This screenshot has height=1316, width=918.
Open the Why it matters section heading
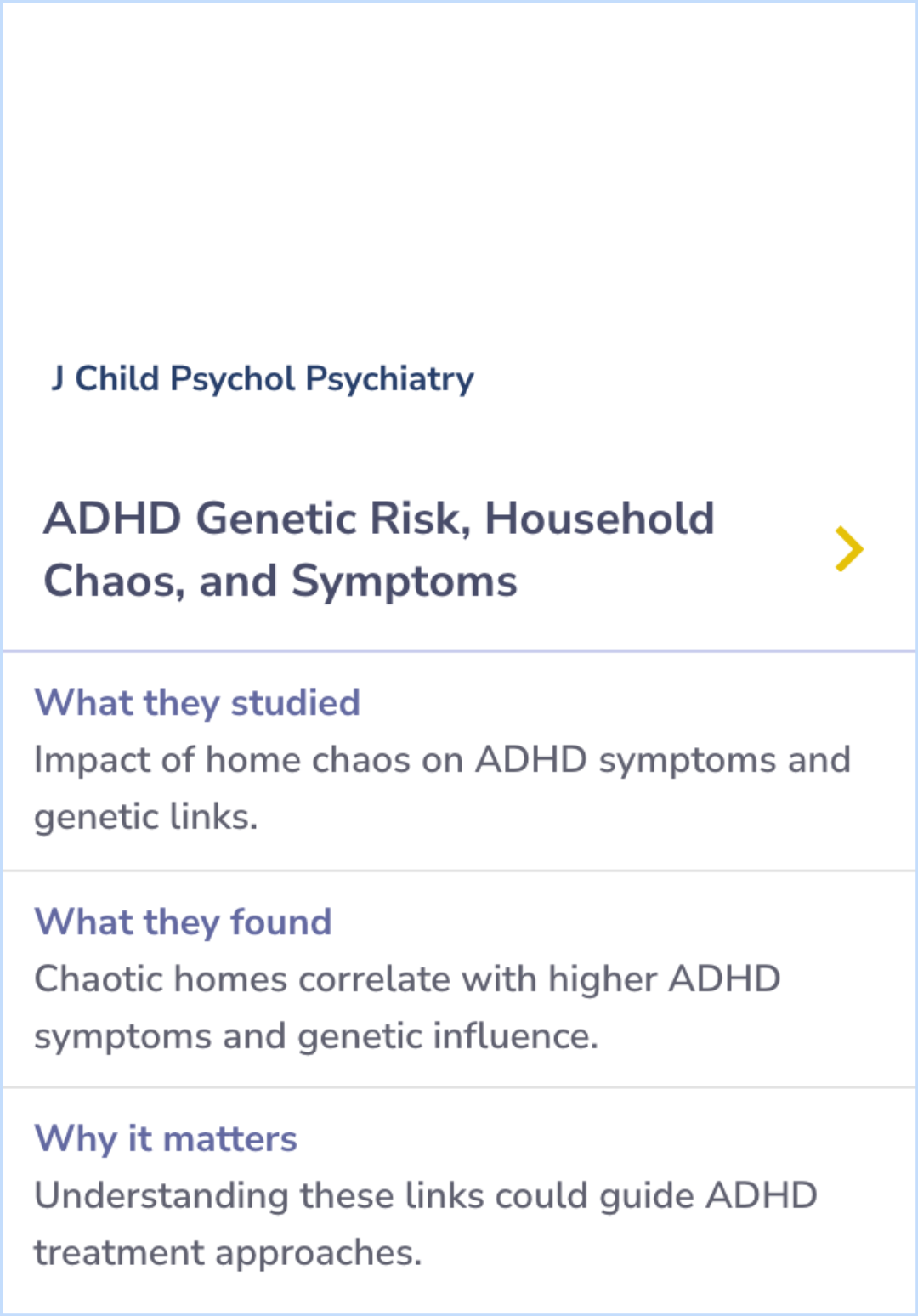click(166, 1138)
